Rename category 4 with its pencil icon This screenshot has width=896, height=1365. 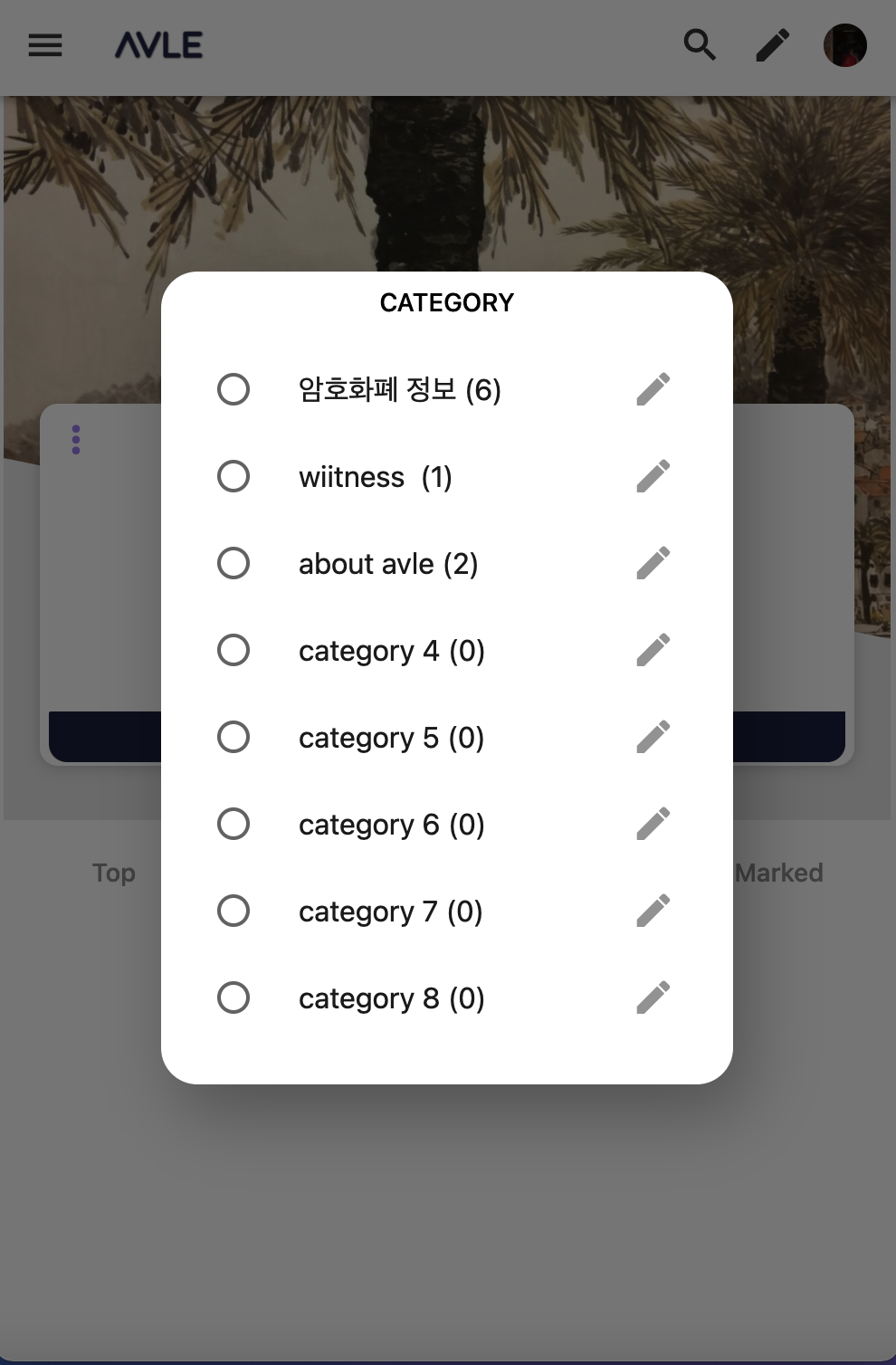coord(653,650)
